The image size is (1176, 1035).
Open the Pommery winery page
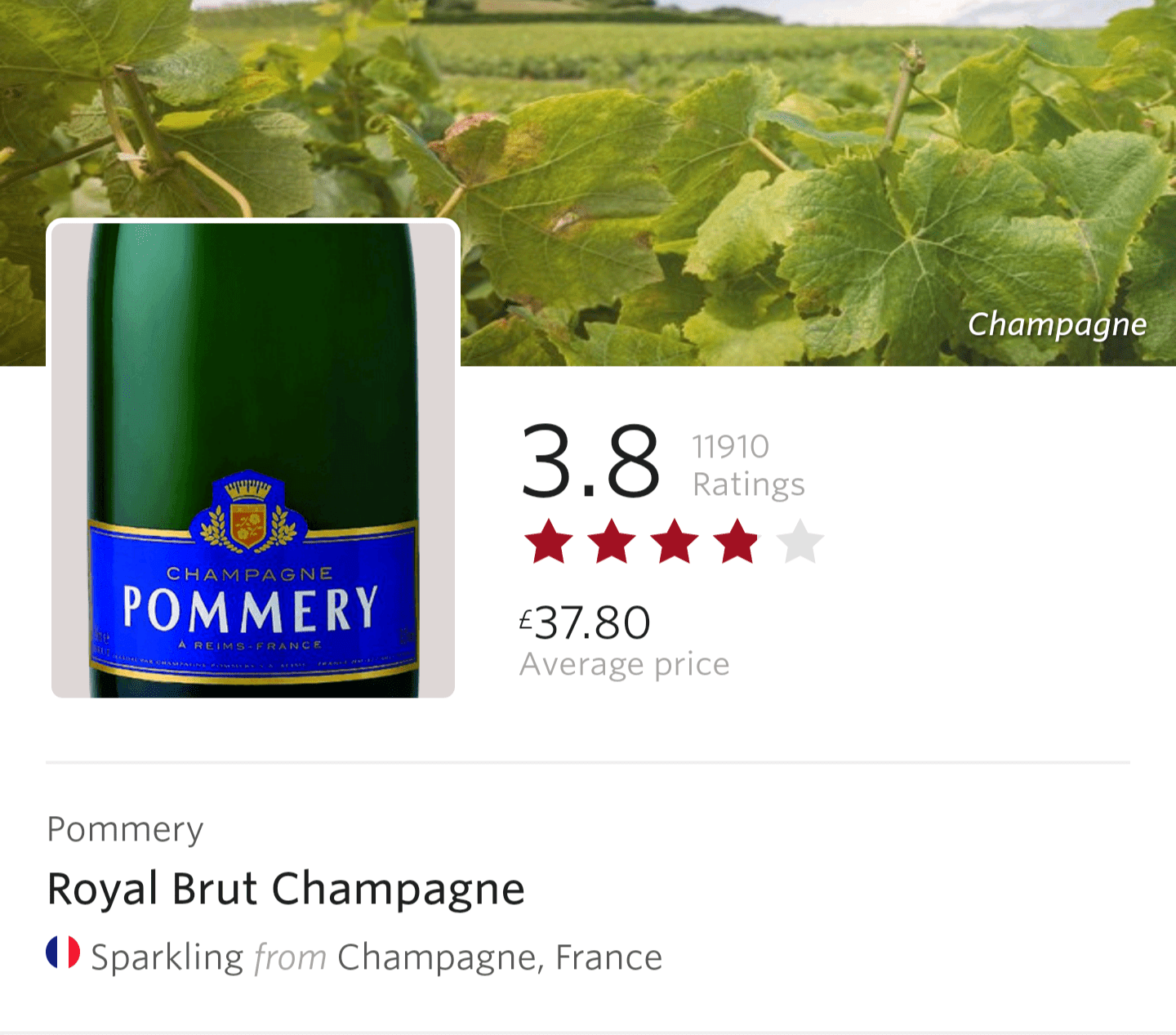coord(125,829)
